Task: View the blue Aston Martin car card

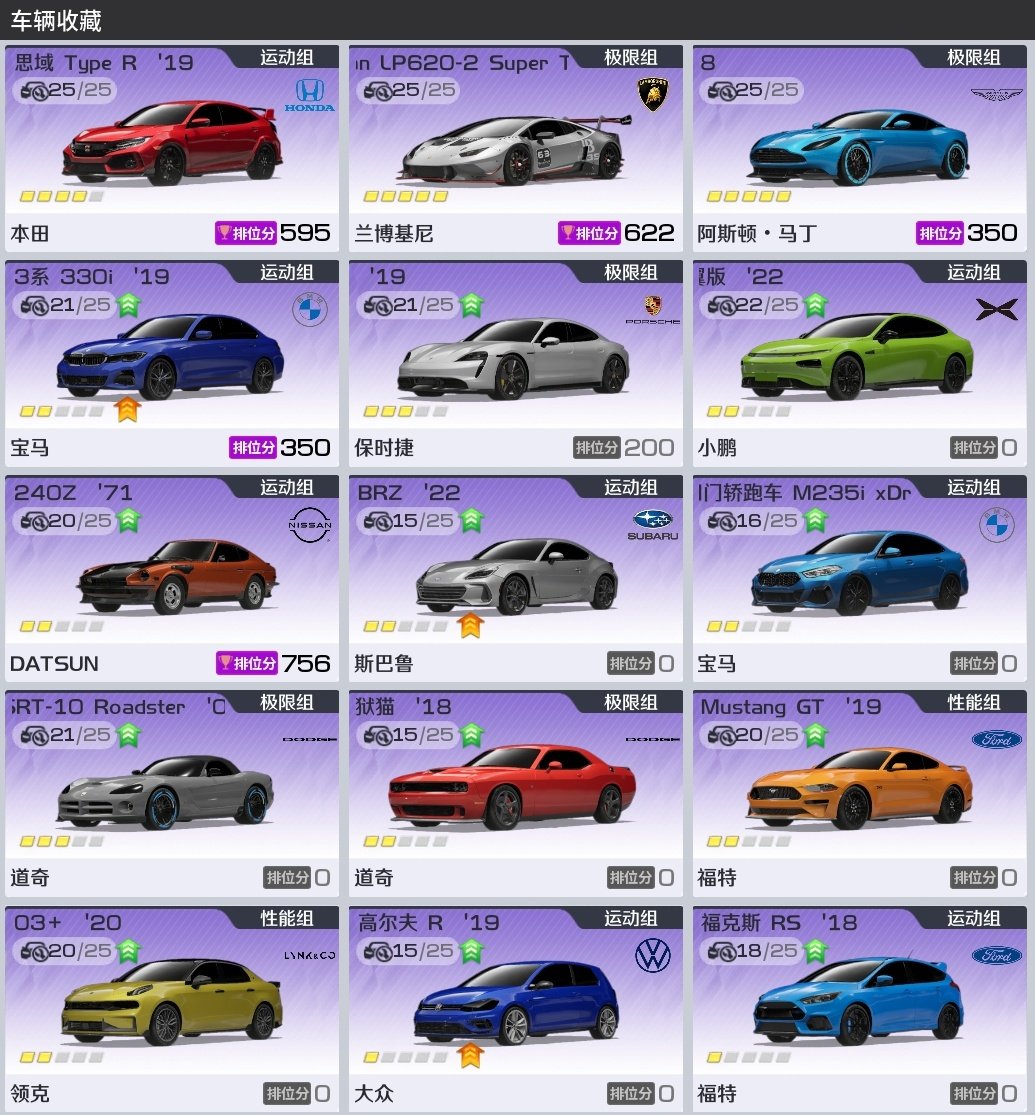Action: point(859,147)
